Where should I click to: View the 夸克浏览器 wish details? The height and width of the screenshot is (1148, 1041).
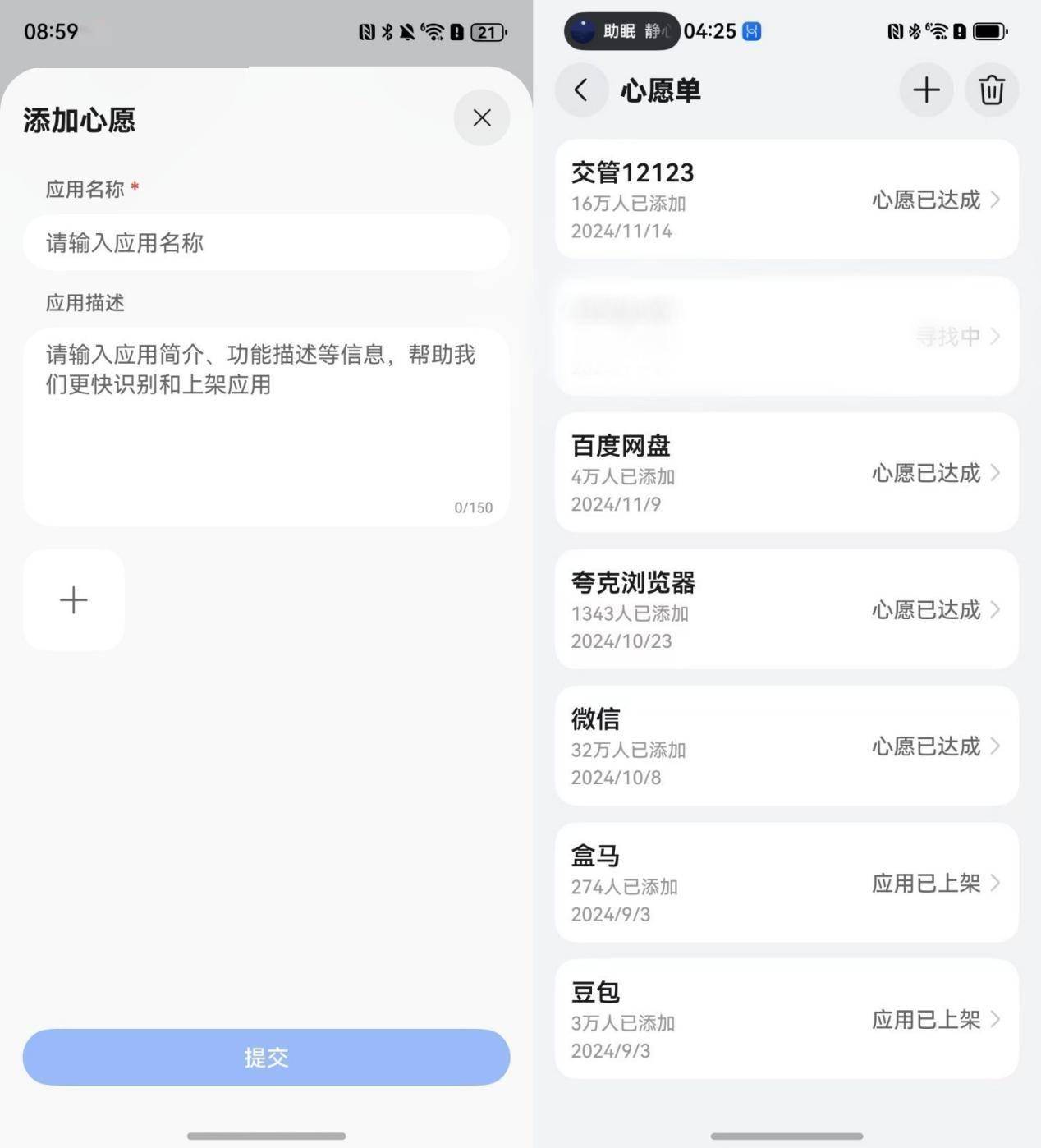(x=786, y=609)
